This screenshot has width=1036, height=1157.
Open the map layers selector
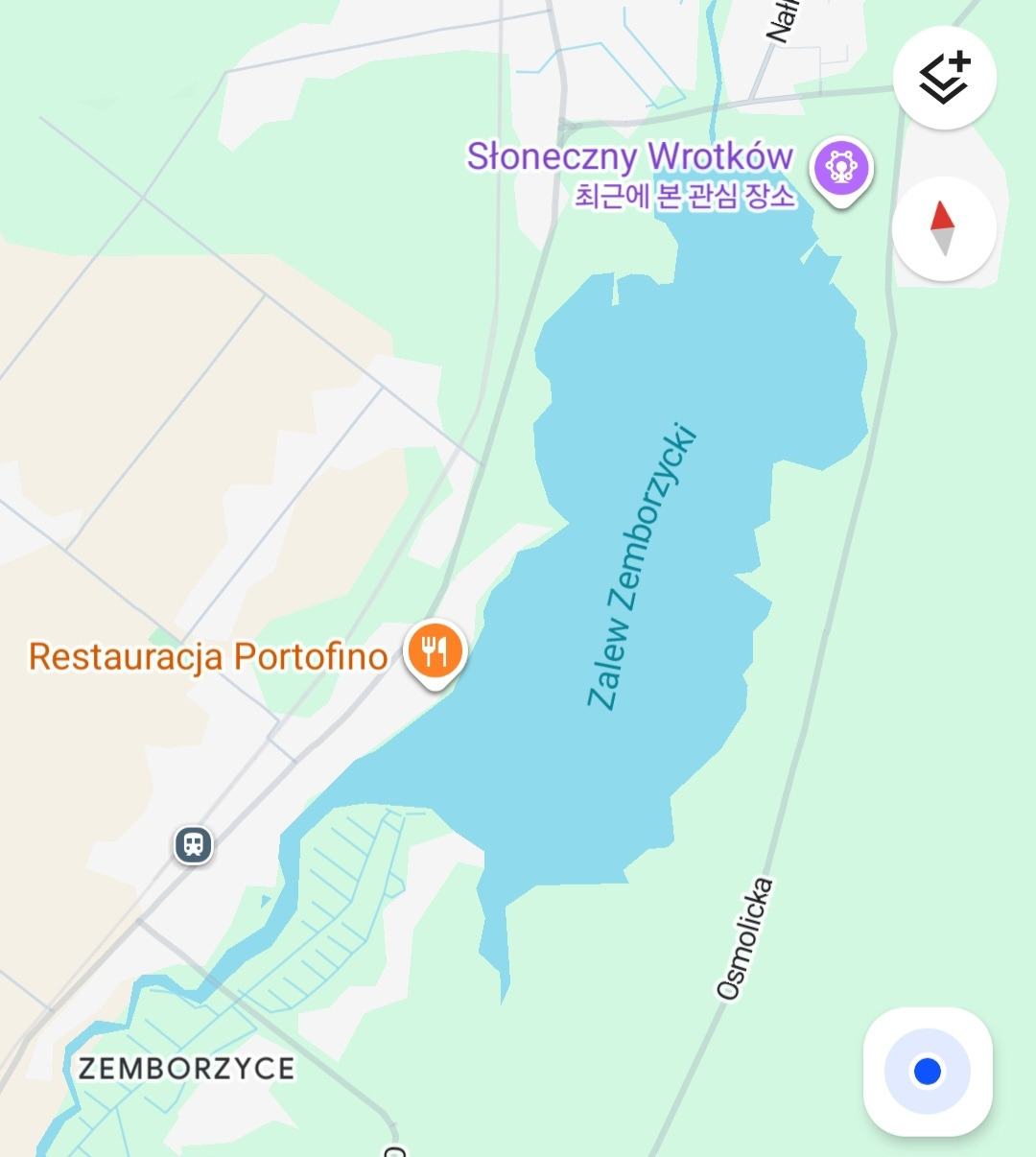tap(944, 77)
